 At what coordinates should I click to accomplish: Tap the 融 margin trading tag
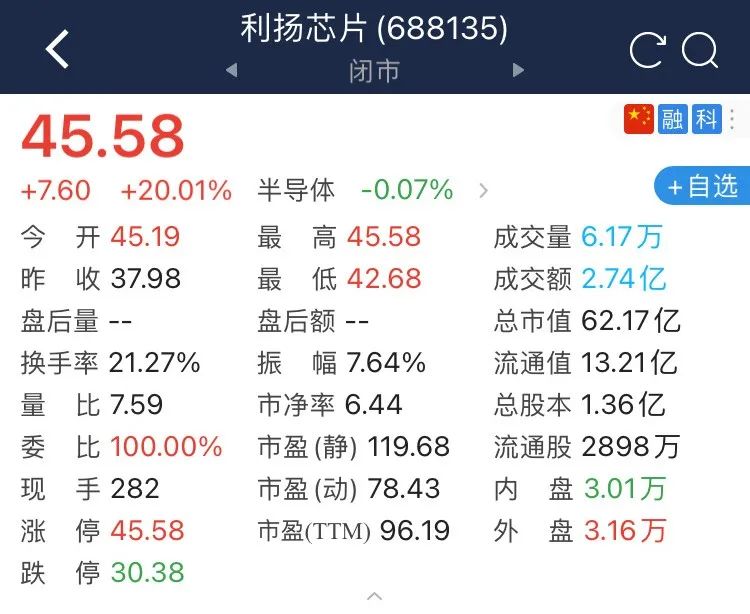point(672,119)
